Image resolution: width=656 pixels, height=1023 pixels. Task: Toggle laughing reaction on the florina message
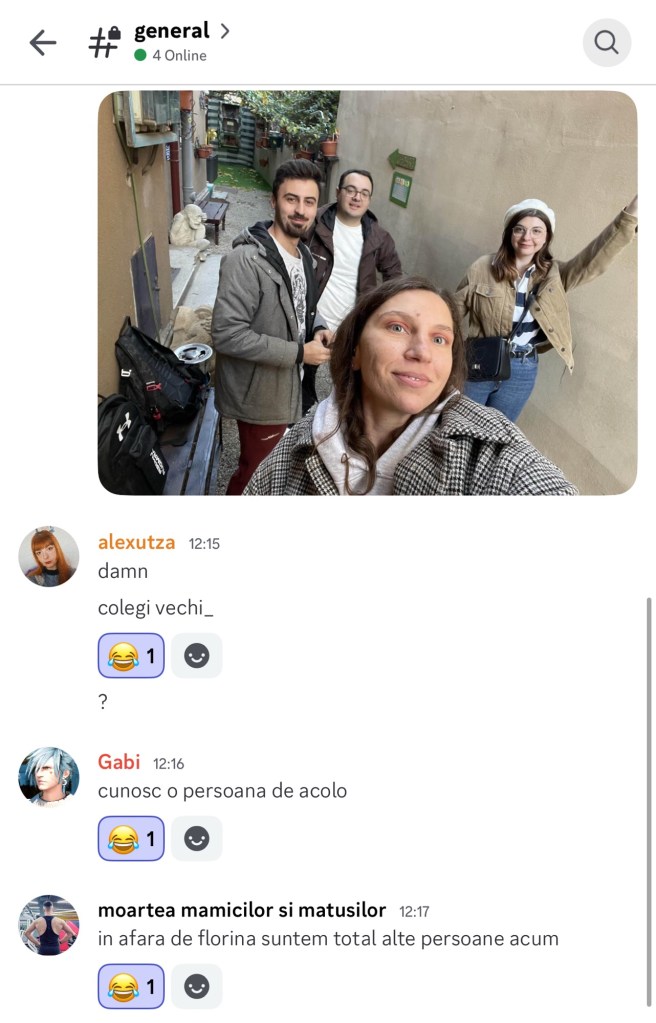click(131, 987)
